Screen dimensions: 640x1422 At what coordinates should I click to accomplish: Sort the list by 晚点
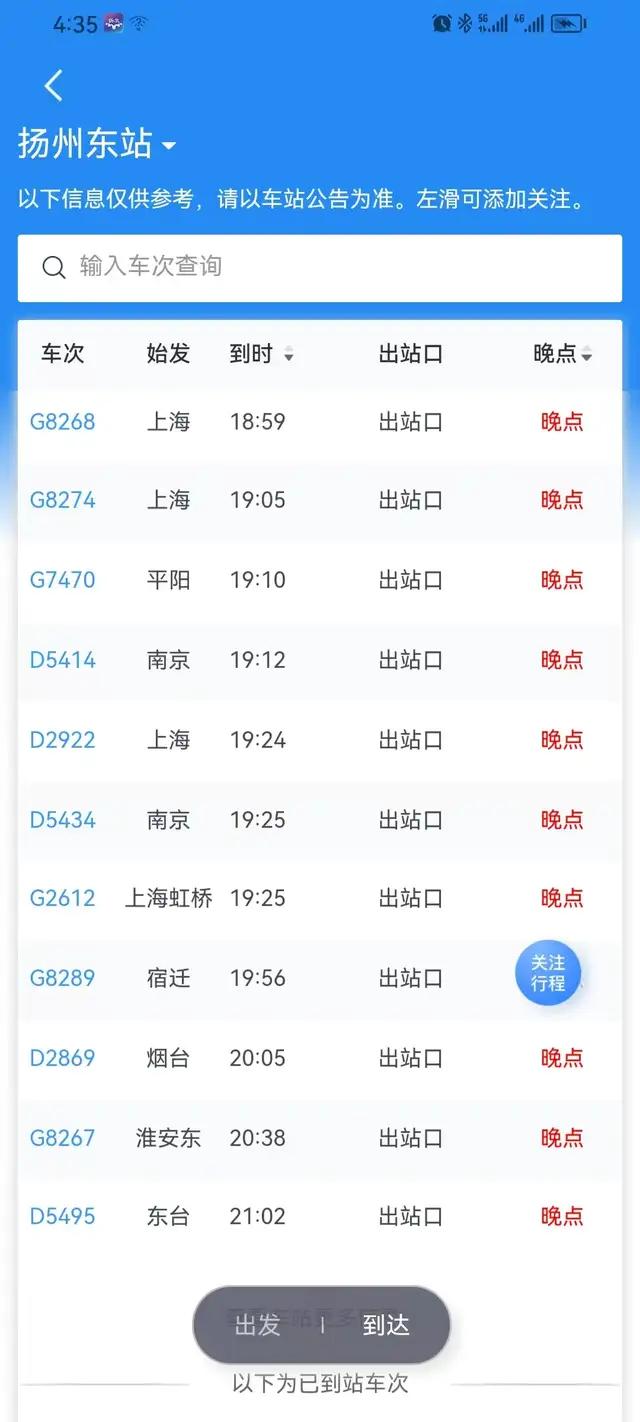[x=562, y=354]
